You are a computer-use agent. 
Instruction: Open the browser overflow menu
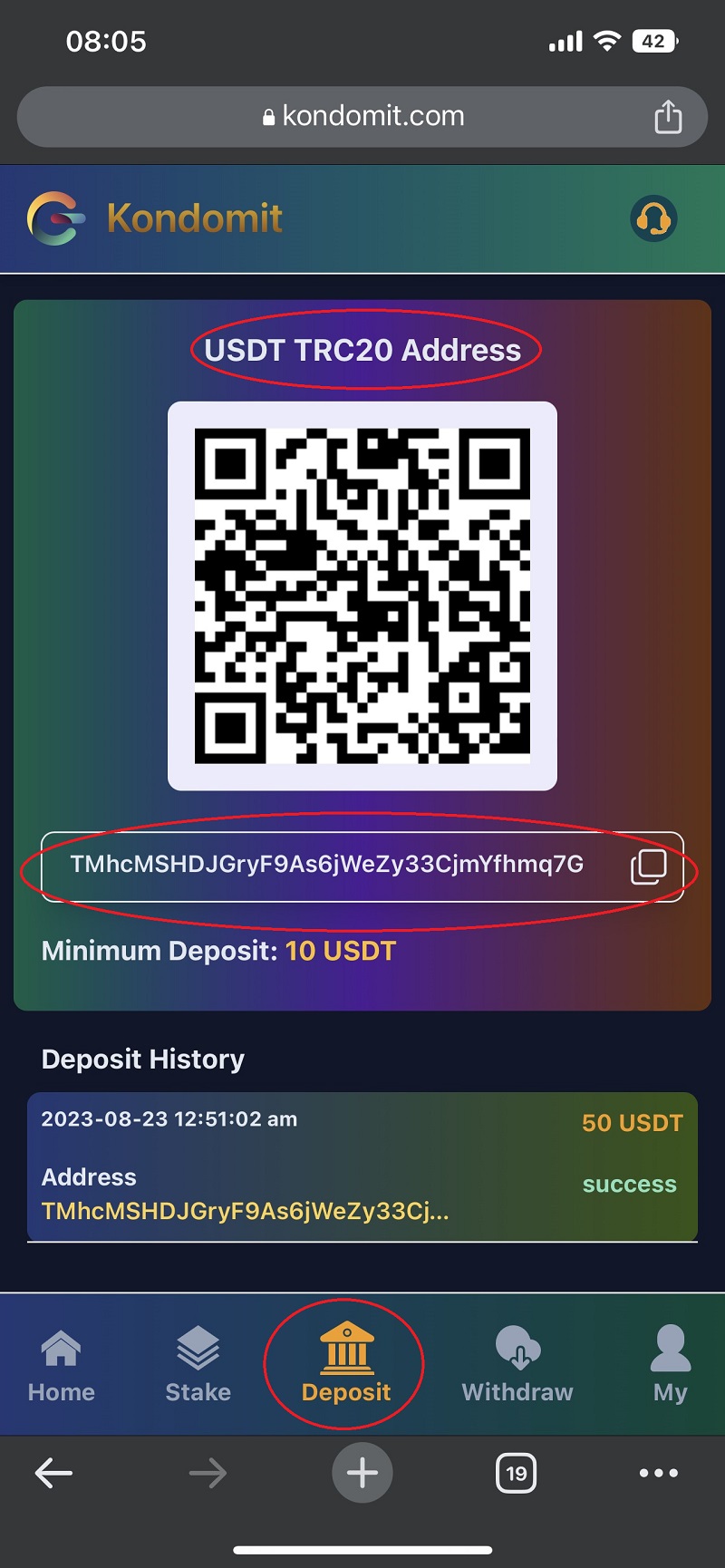(x=659, y=1473)
